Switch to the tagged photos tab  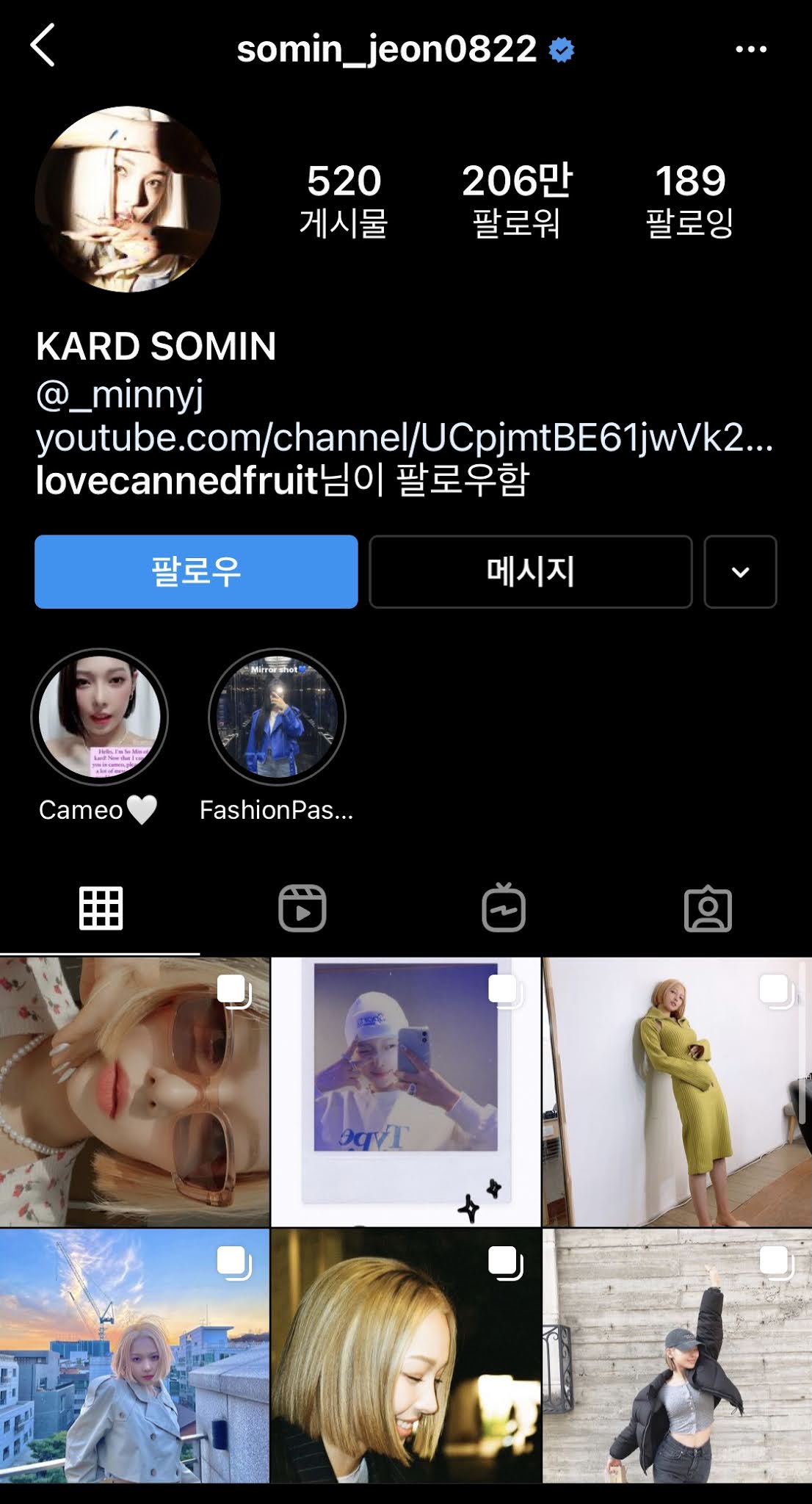(708, 910)
